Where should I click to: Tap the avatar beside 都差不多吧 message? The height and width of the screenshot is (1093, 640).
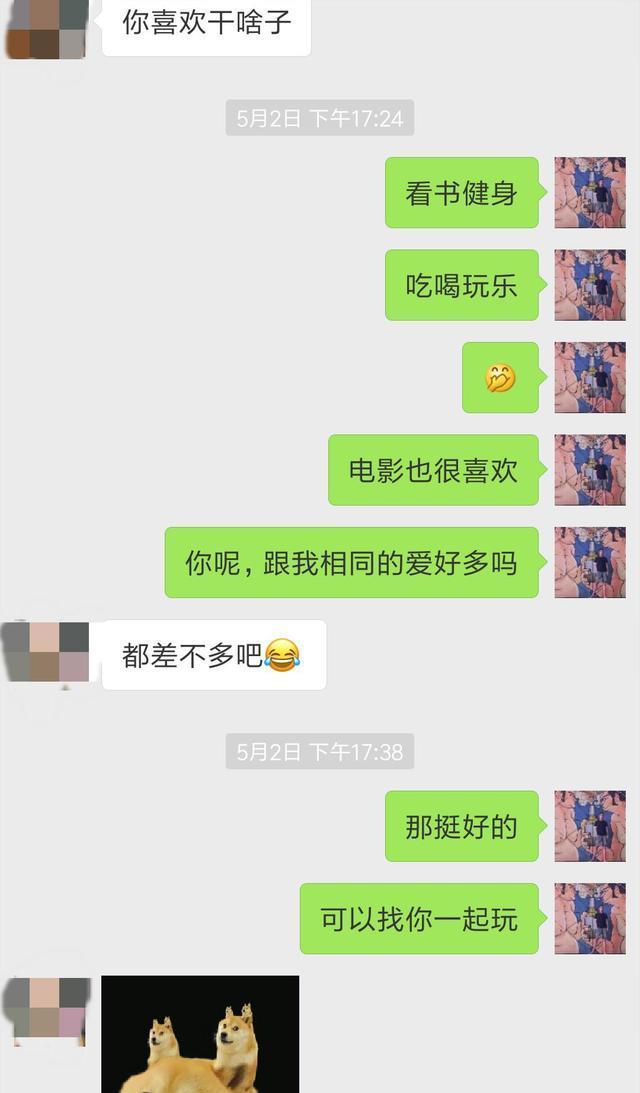point(46,652)
